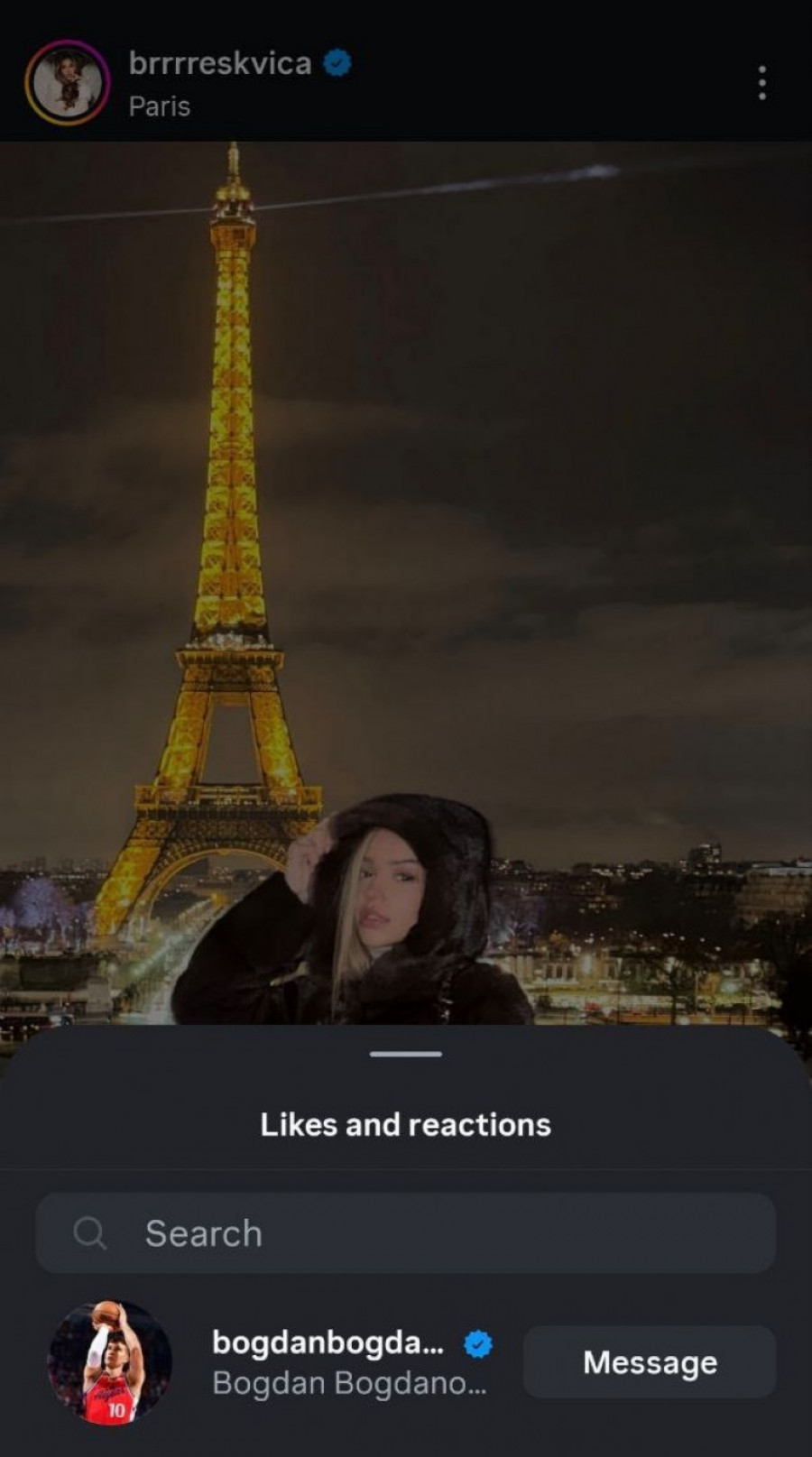Open the three-dot overflow menu
This screenshot has width=812, height=1457.
pyautogui.click(x=762, y=83)
